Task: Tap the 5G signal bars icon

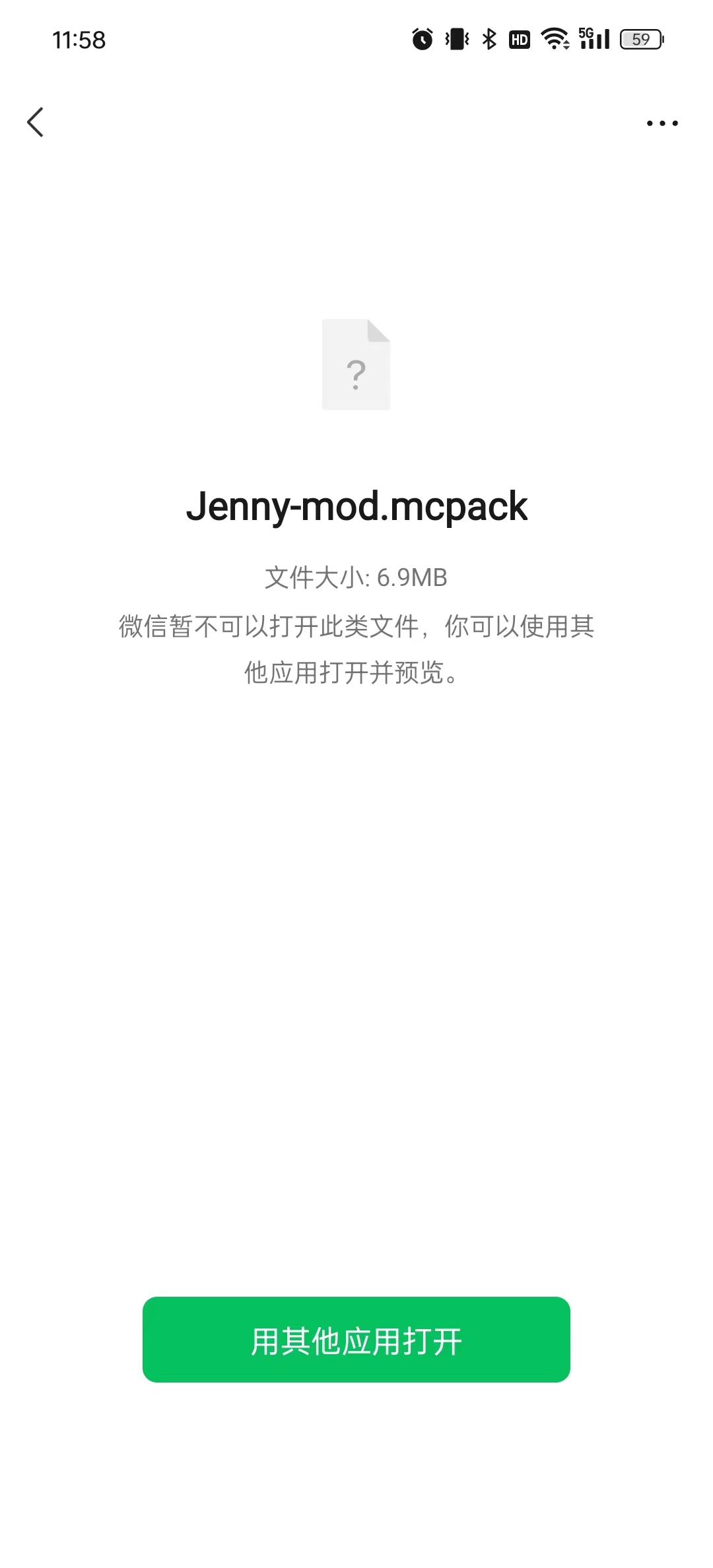Action: click(x=593, y=40)
